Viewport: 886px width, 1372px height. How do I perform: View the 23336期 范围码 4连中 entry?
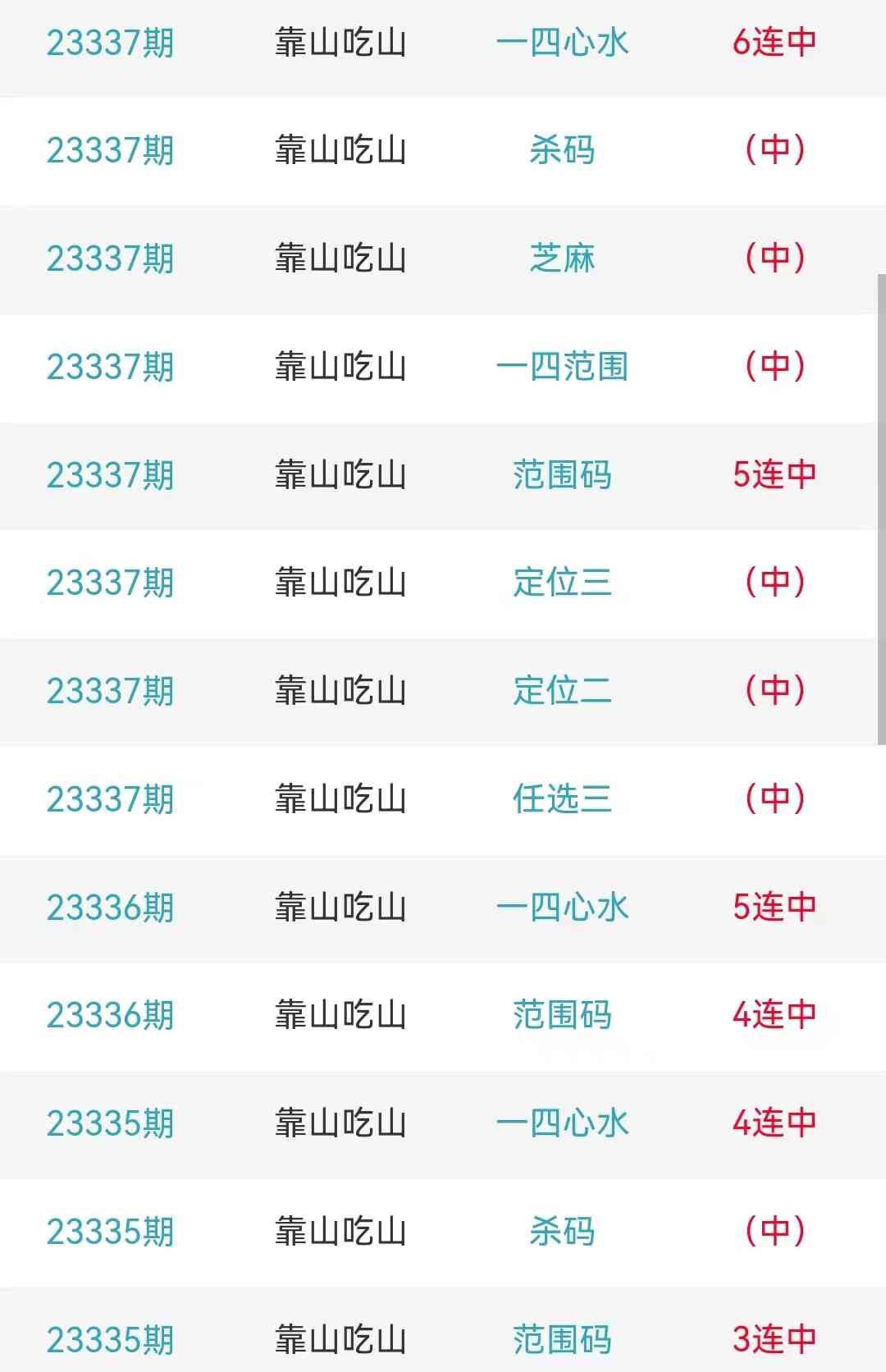tap(562, 1016)
